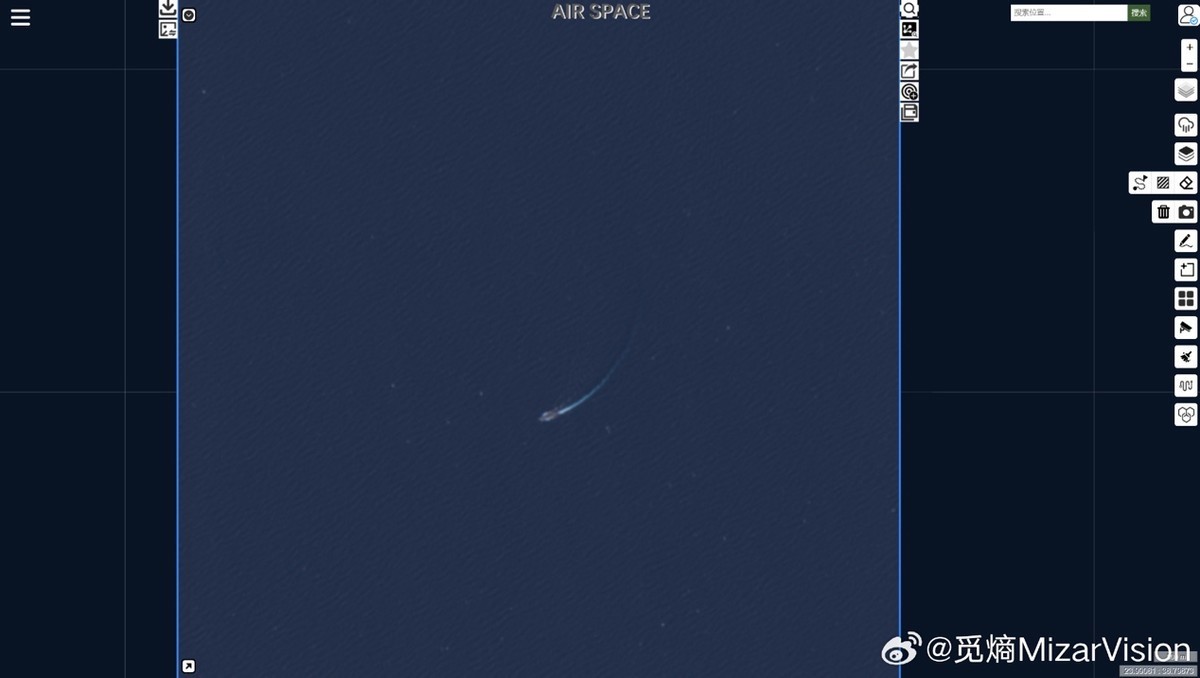Zoom in with the plus button

1189,47
